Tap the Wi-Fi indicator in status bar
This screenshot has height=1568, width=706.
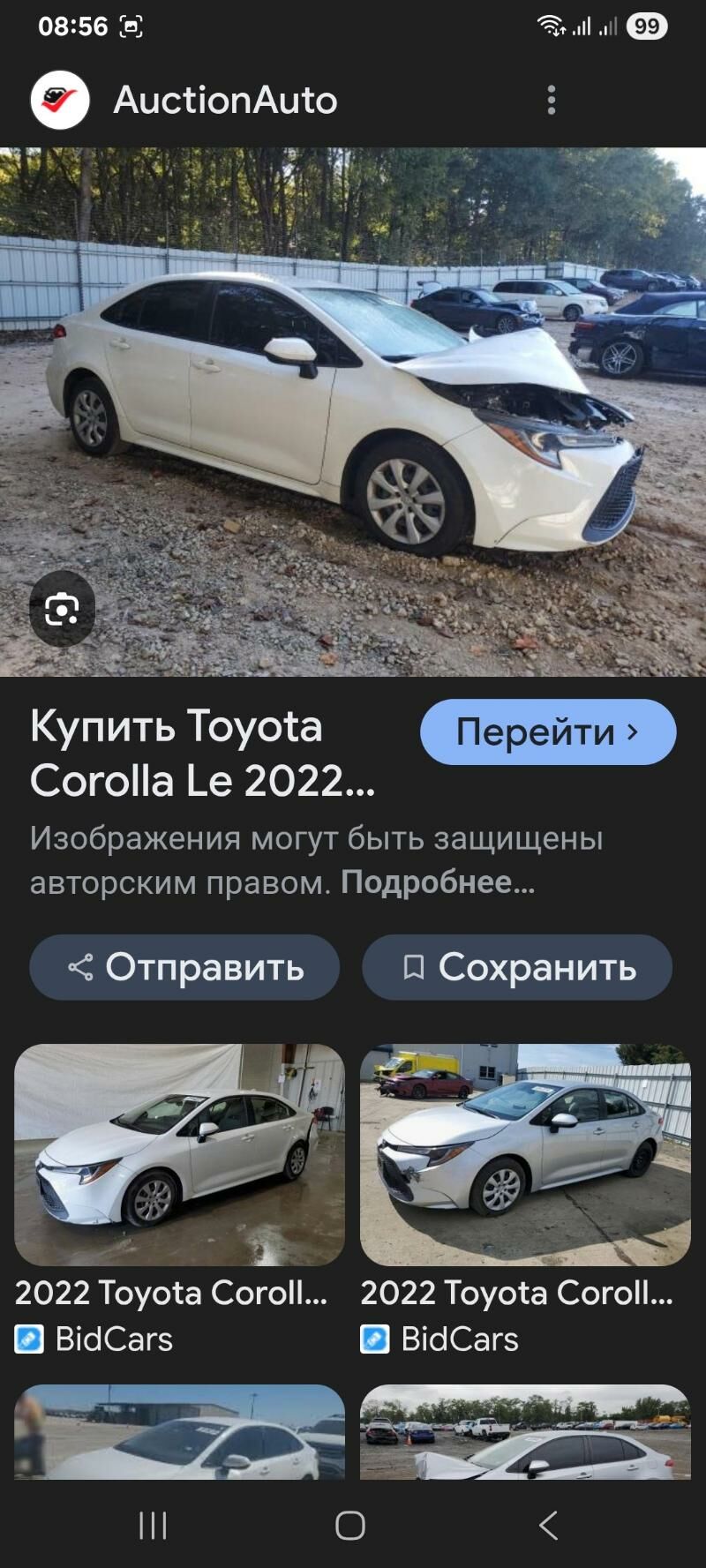click(x=549, y=26)
